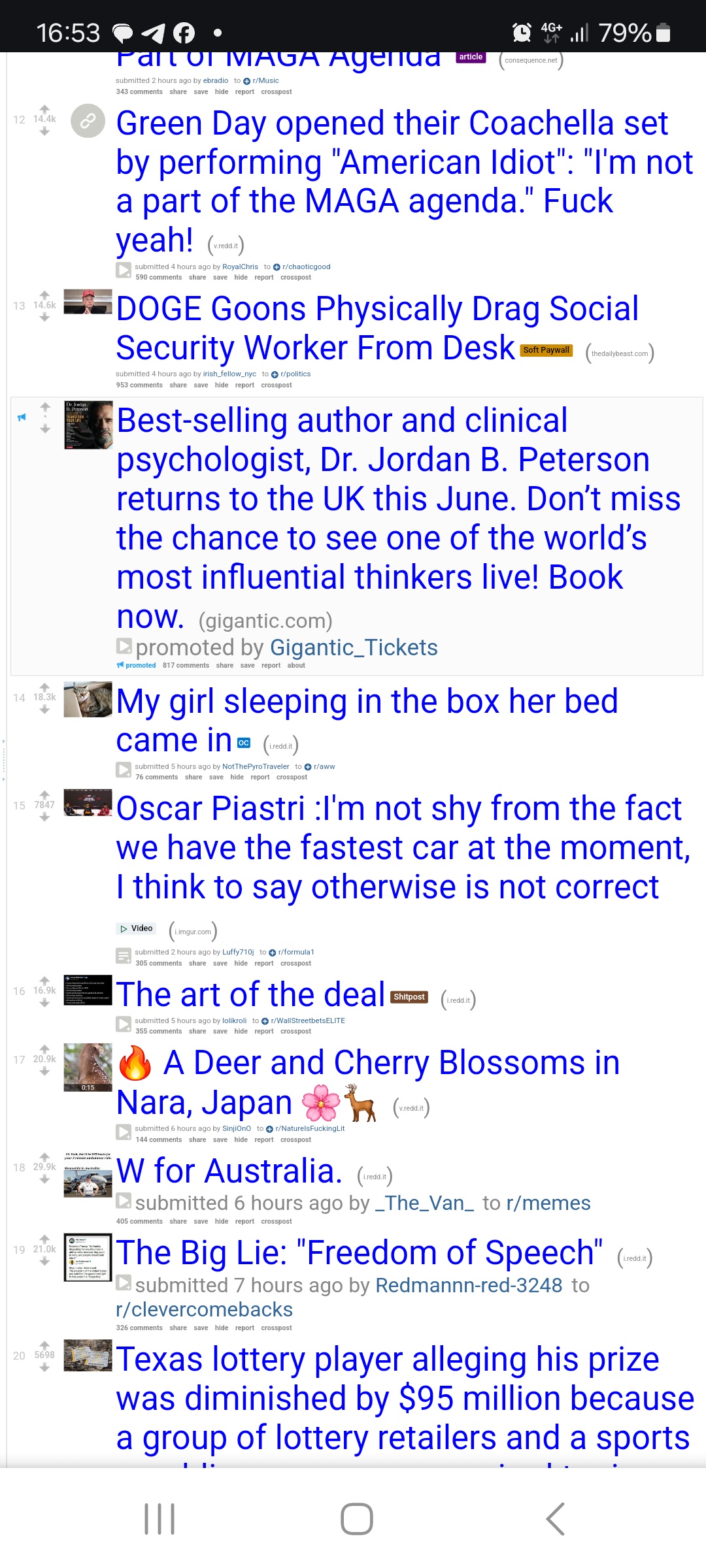Image resolution: width=706 pixels, height=1568 pixels.
Task: View _The_Van_ user profile
Action: coord(425,1203)
